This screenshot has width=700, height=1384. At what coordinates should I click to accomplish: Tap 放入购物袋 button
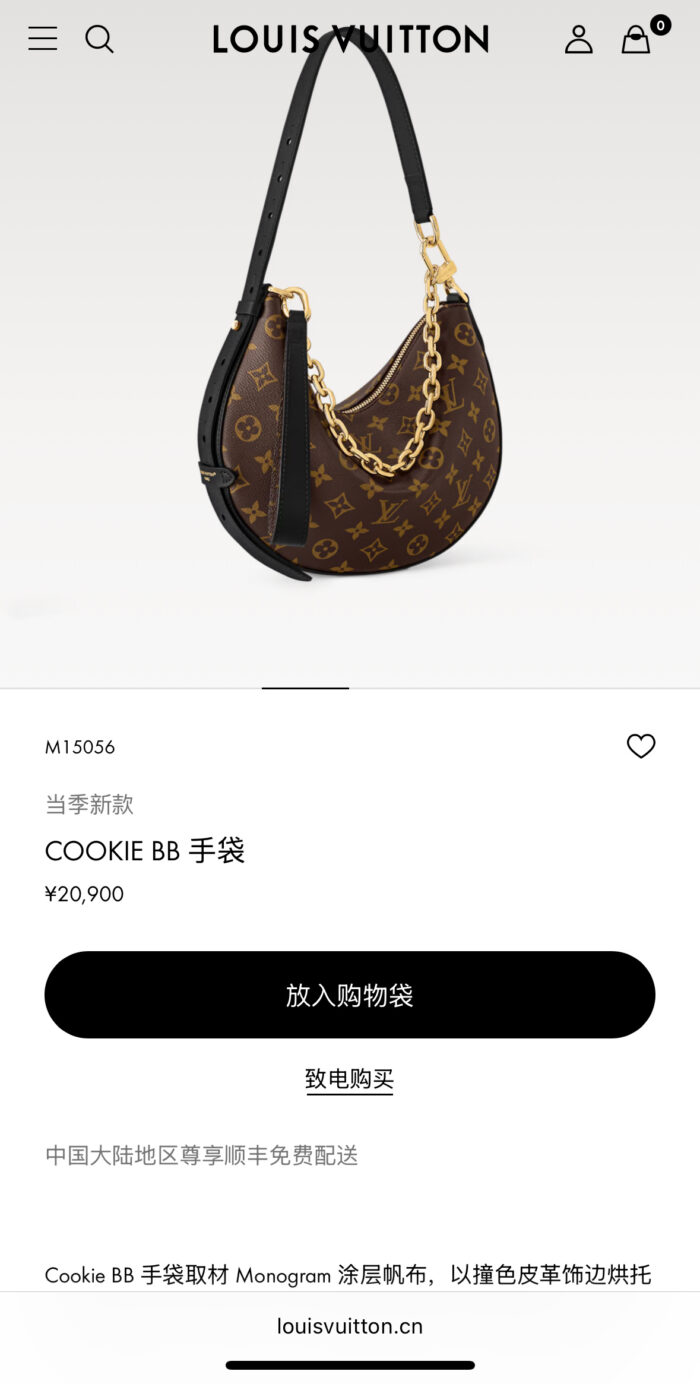tap(350, 995)
